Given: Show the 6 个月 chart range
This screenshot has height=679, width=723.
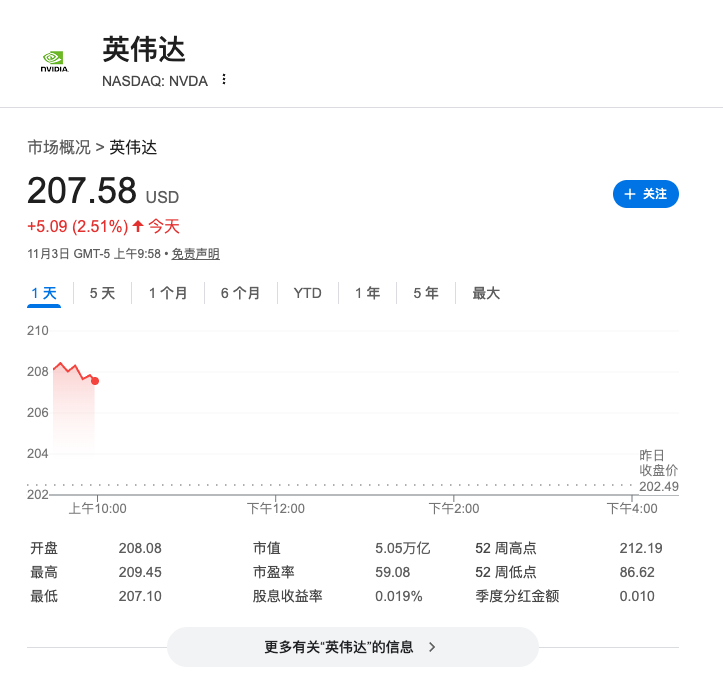Looking at the screenshot, I should (x=240, y=293).
